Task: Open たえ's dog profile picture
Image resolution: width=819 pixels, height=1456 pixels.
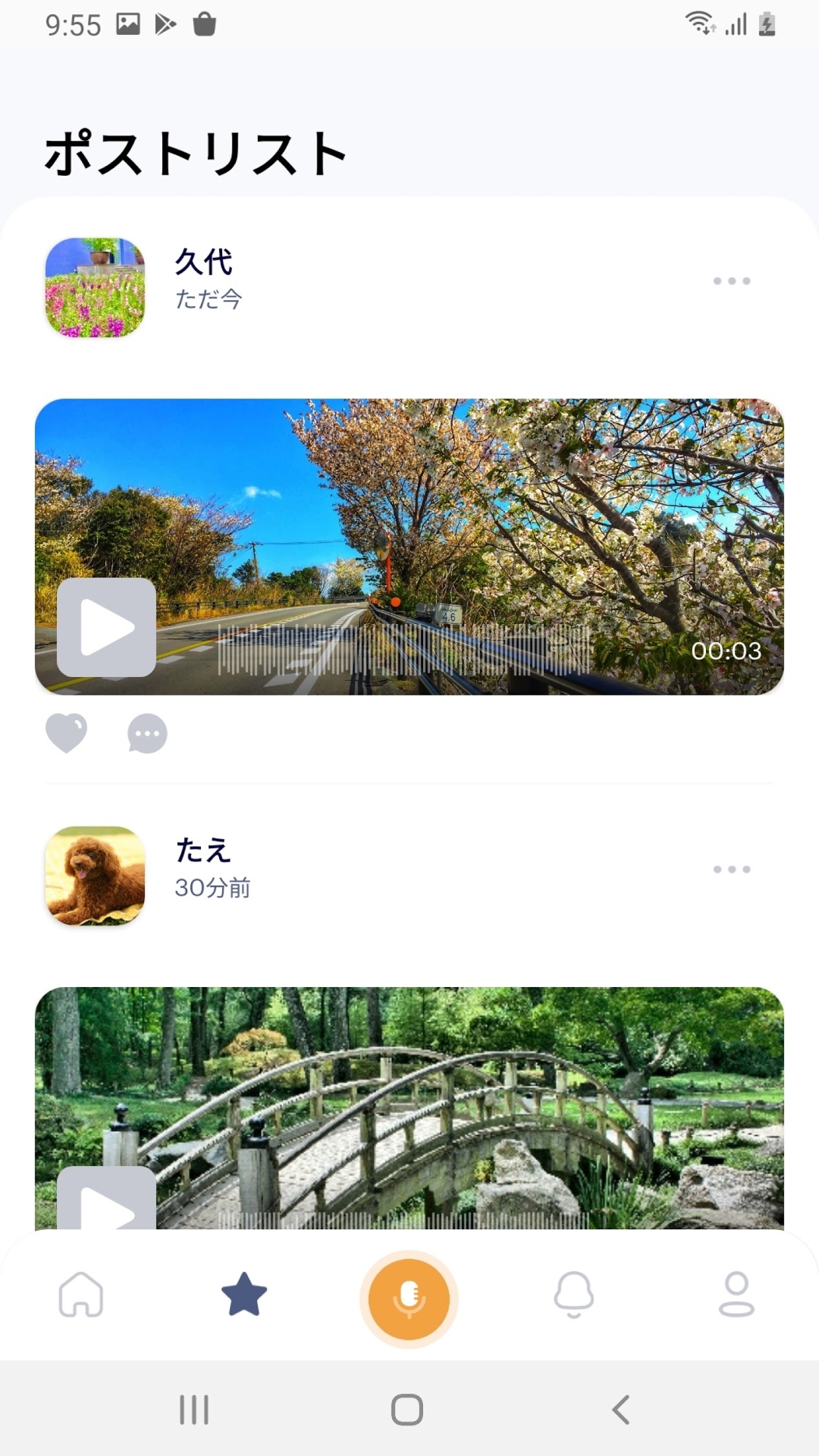Action: [x=95, y=876]
